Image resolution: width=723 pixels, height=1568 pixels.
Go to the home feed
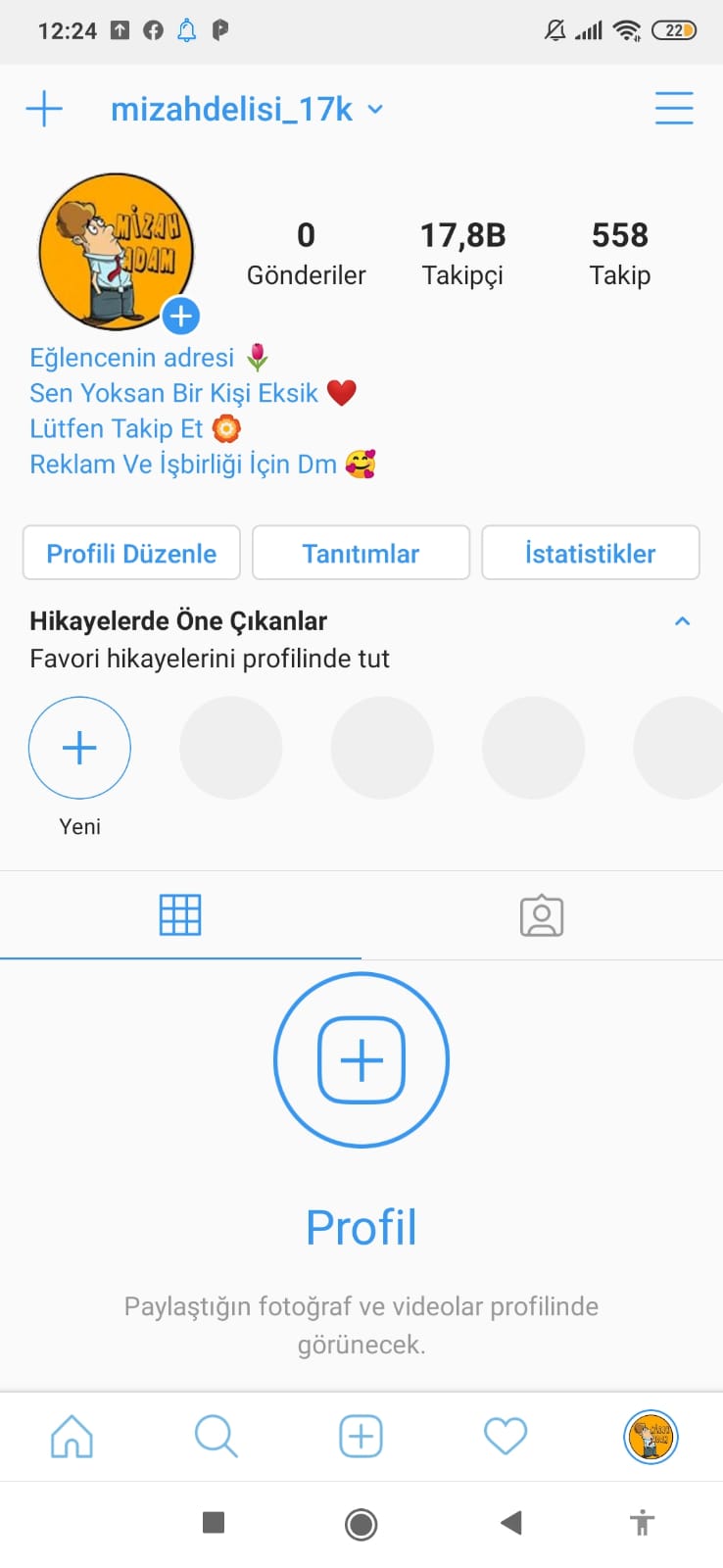click(72, 1437)
